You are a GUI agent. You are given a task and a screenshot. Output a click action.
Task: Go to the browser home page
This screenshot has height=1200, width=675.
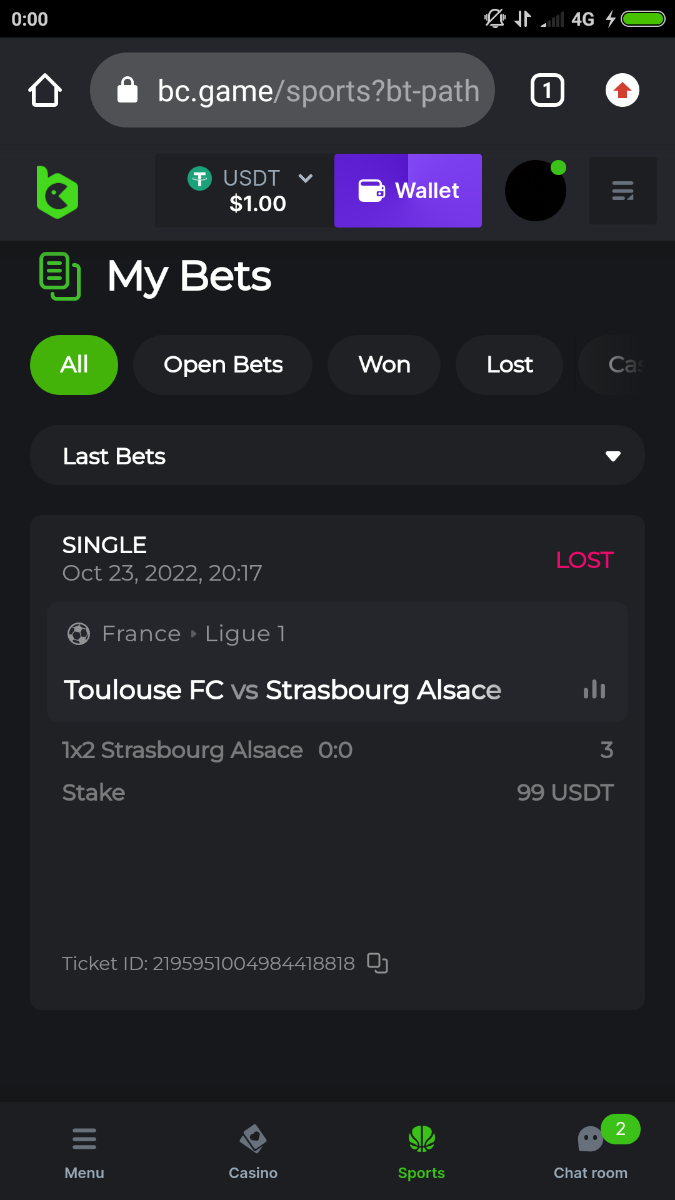(x=45, y=91)
